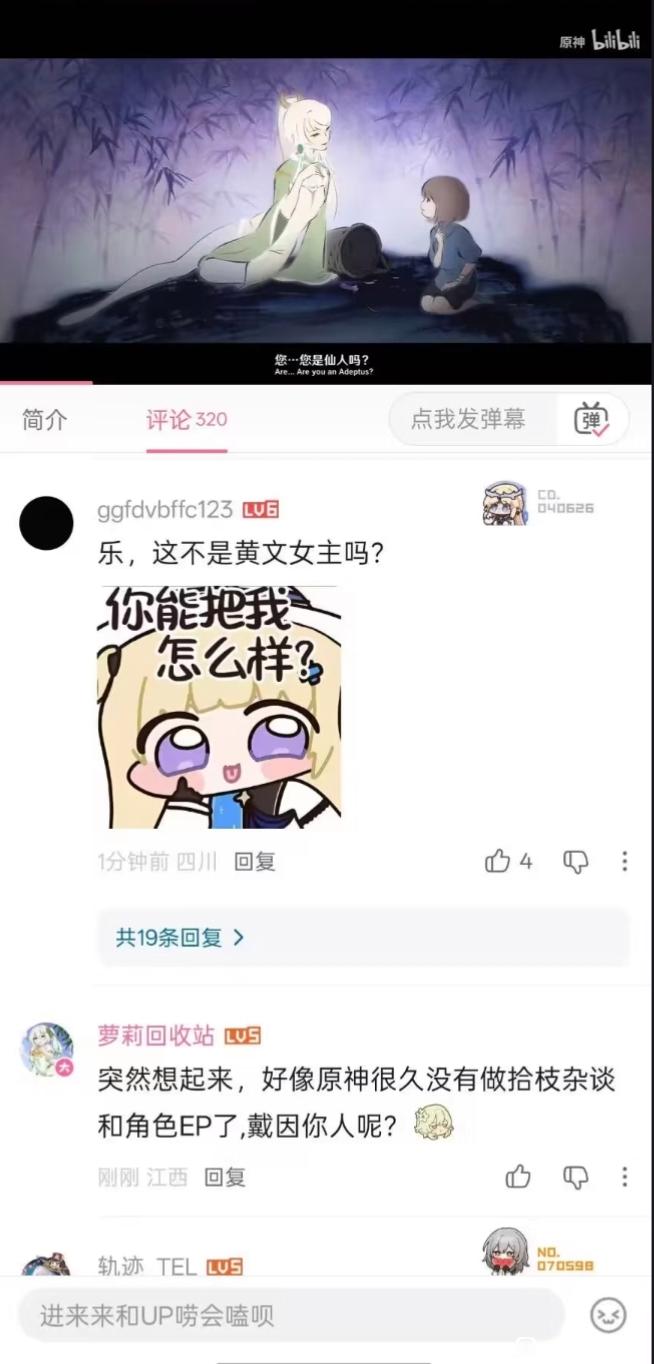Dislike 萝莉回收站's comment

(x=576, y=1177)
